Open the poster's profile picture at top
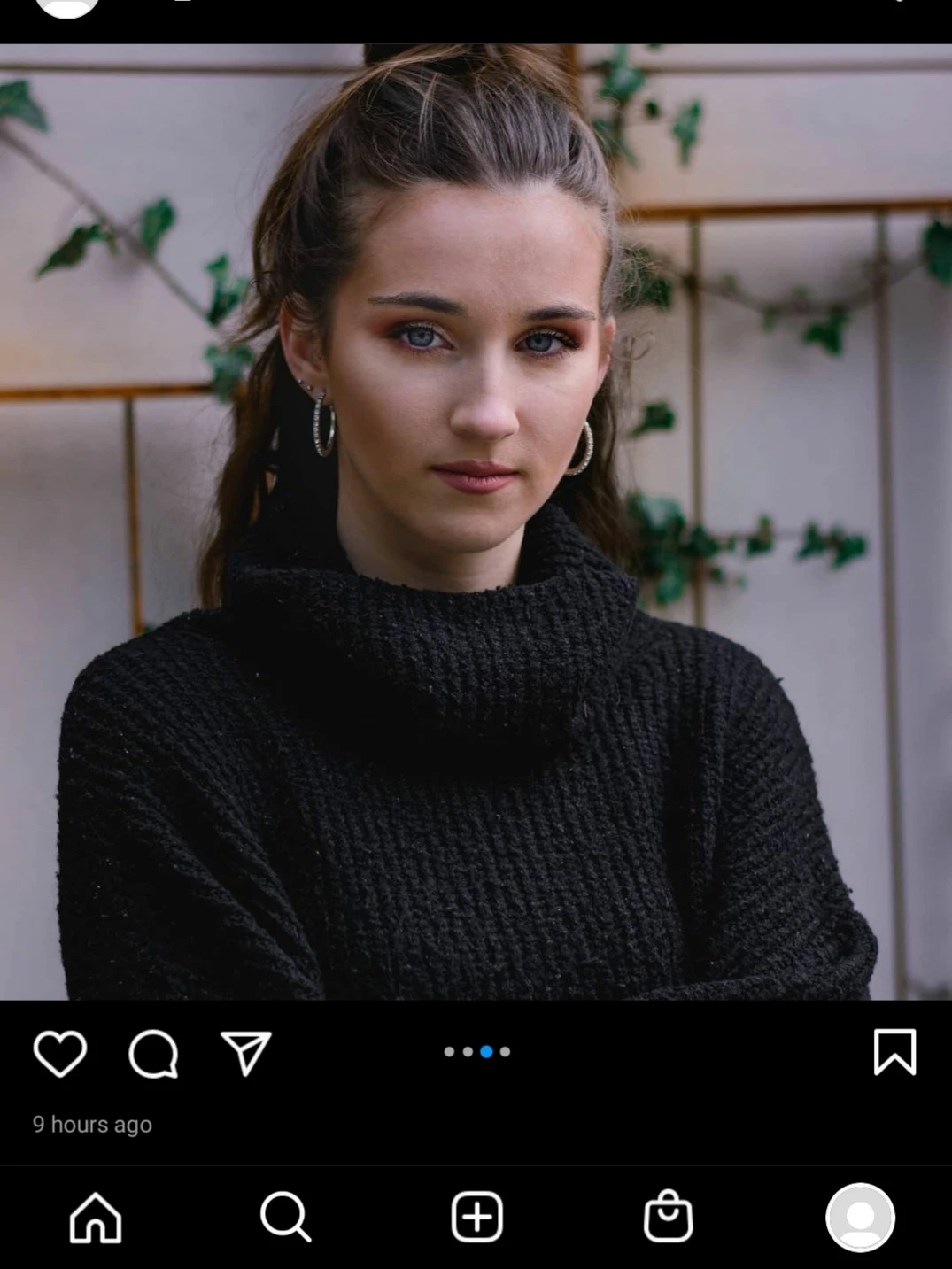 (x=67, y=7)
